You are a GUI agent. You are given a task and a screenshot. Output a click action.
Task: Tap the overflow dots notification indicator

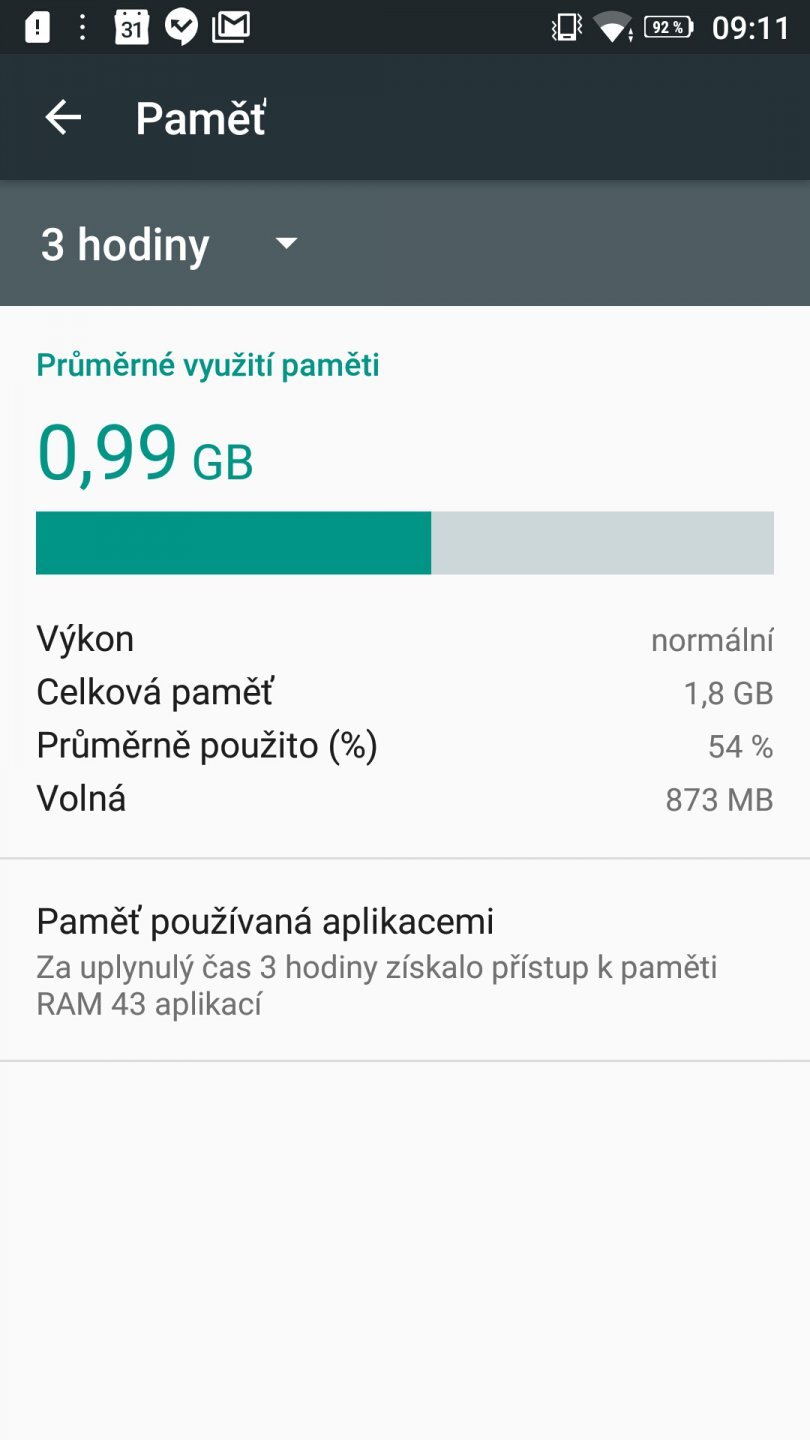click(x=83, y=27)
